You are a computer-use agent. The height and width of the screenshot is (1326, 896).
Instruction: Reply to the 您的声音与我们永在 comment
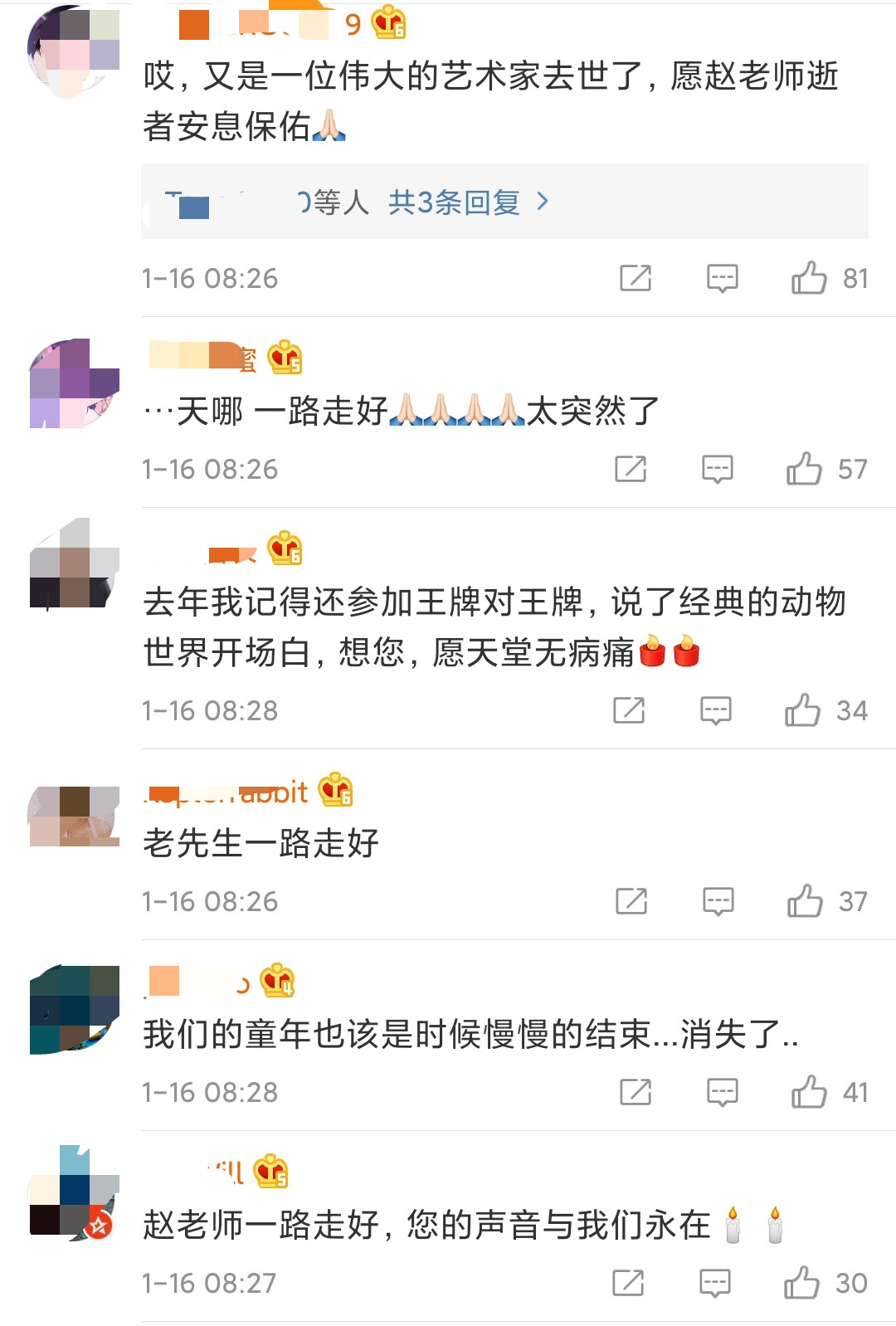pyautogui.click(x=714, y=1283)
